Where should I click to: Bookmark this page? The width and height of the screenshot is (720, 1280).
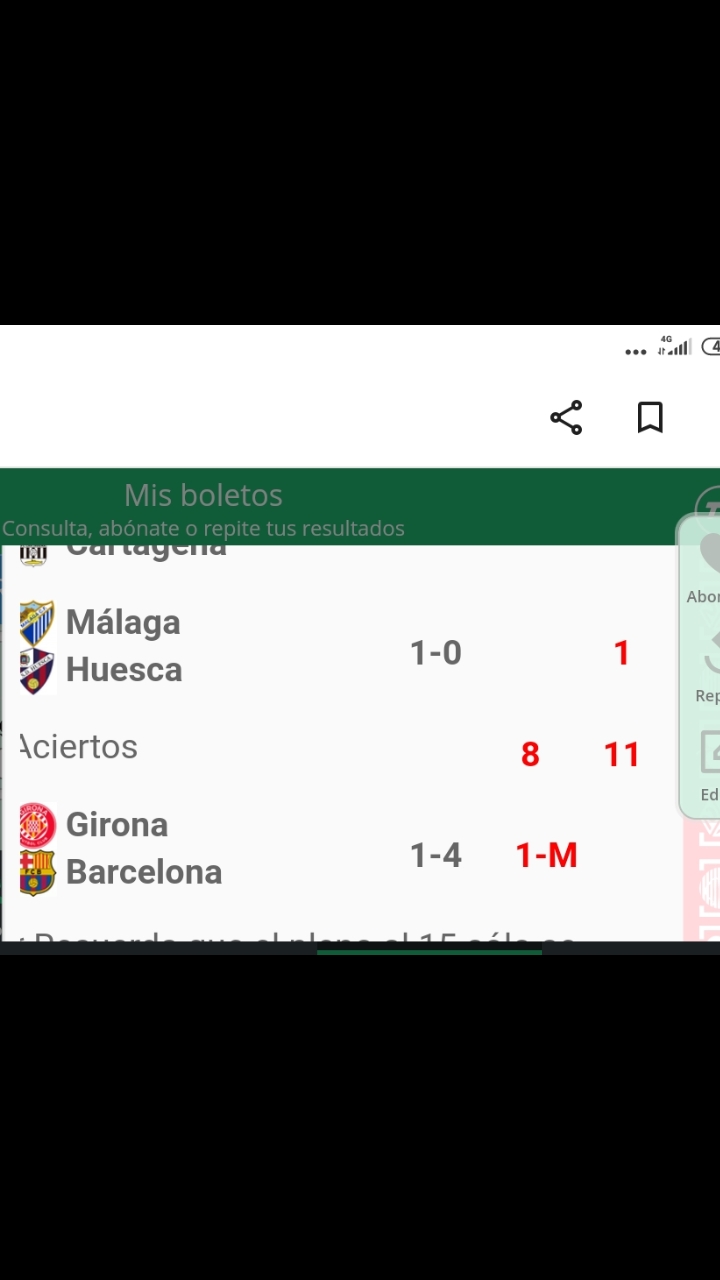click(x=650, y=417)
